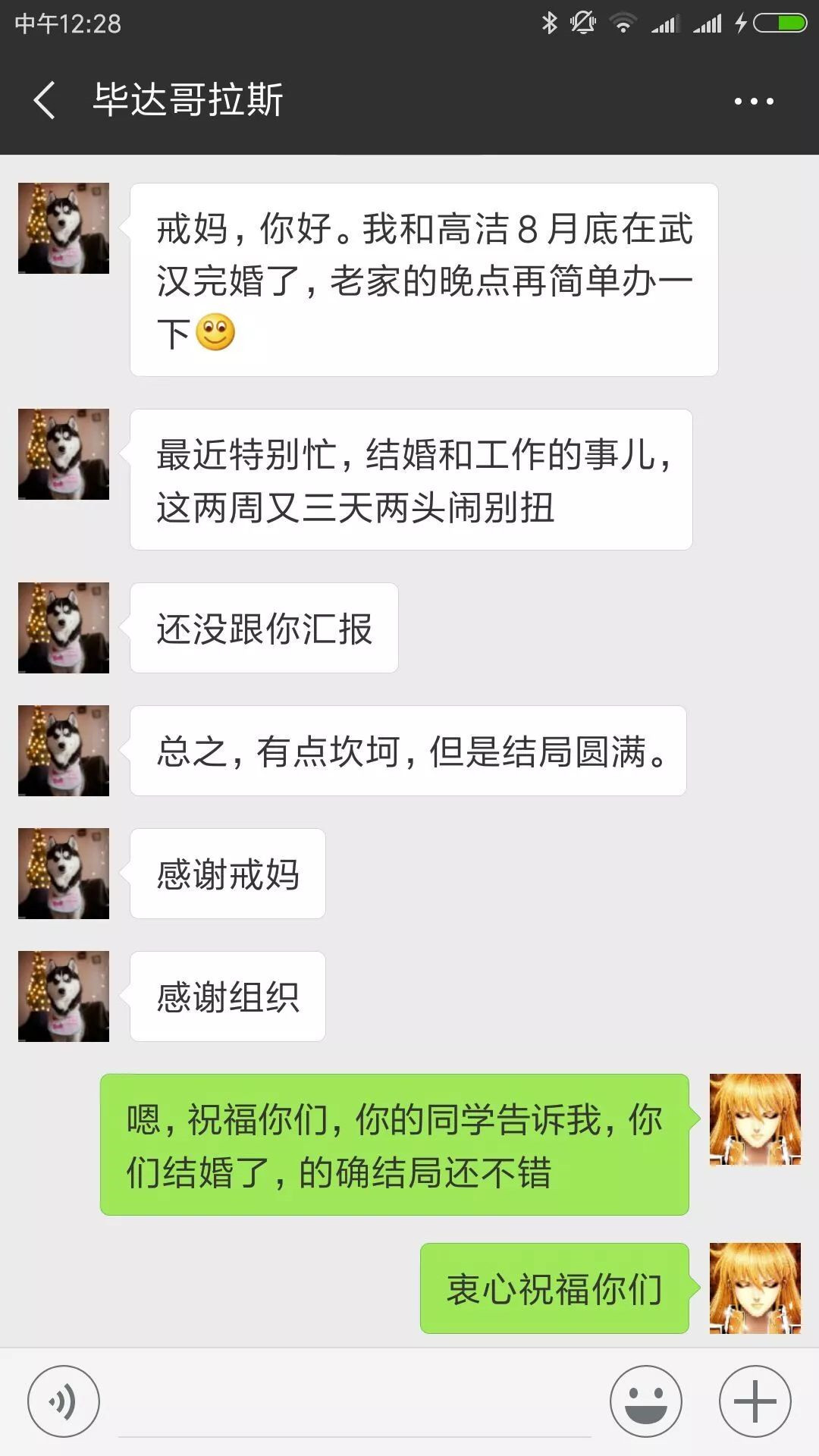Open the plus attachments panel

pos(755,1401)
